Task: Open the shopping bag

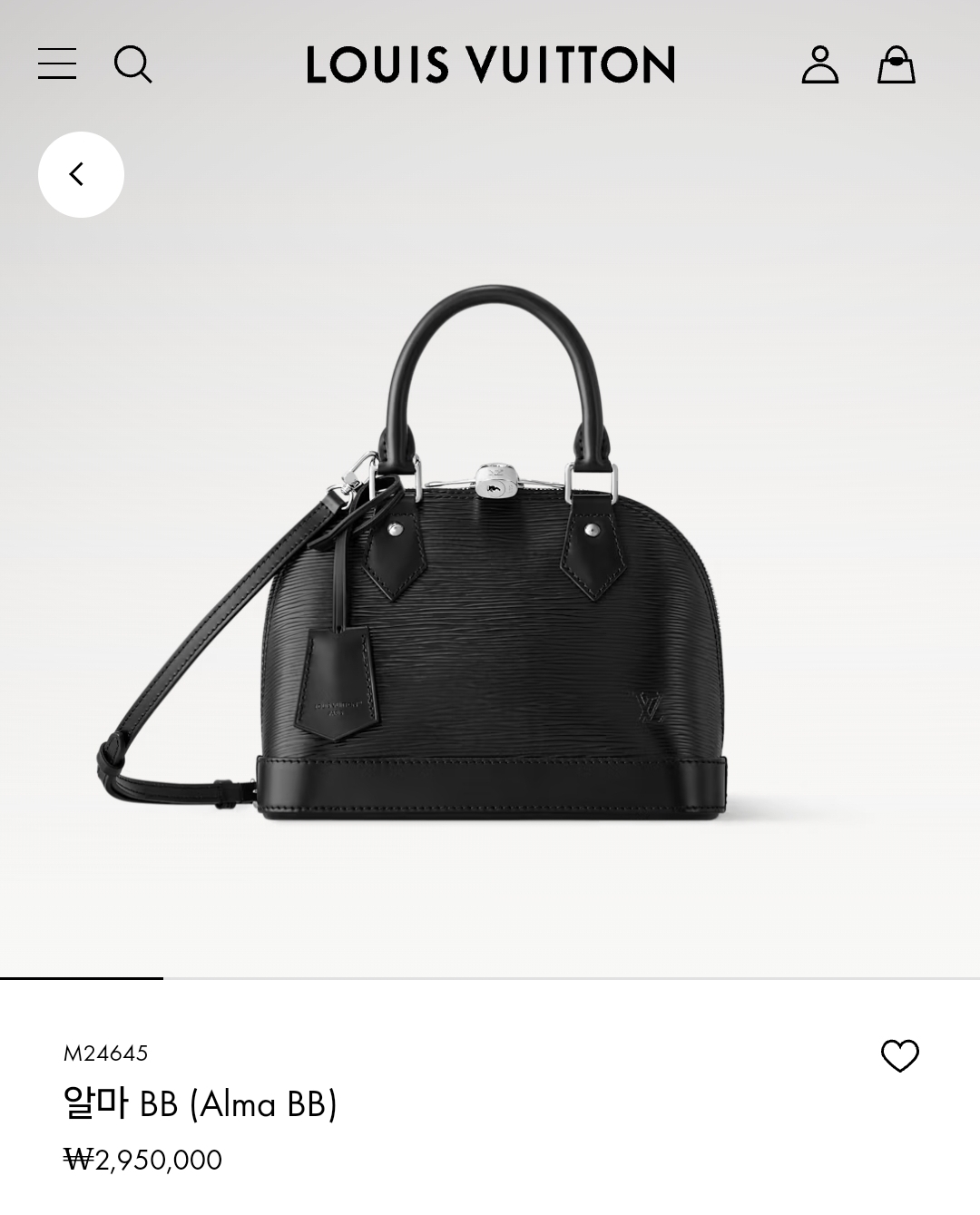Action: (x=896, y=64)
